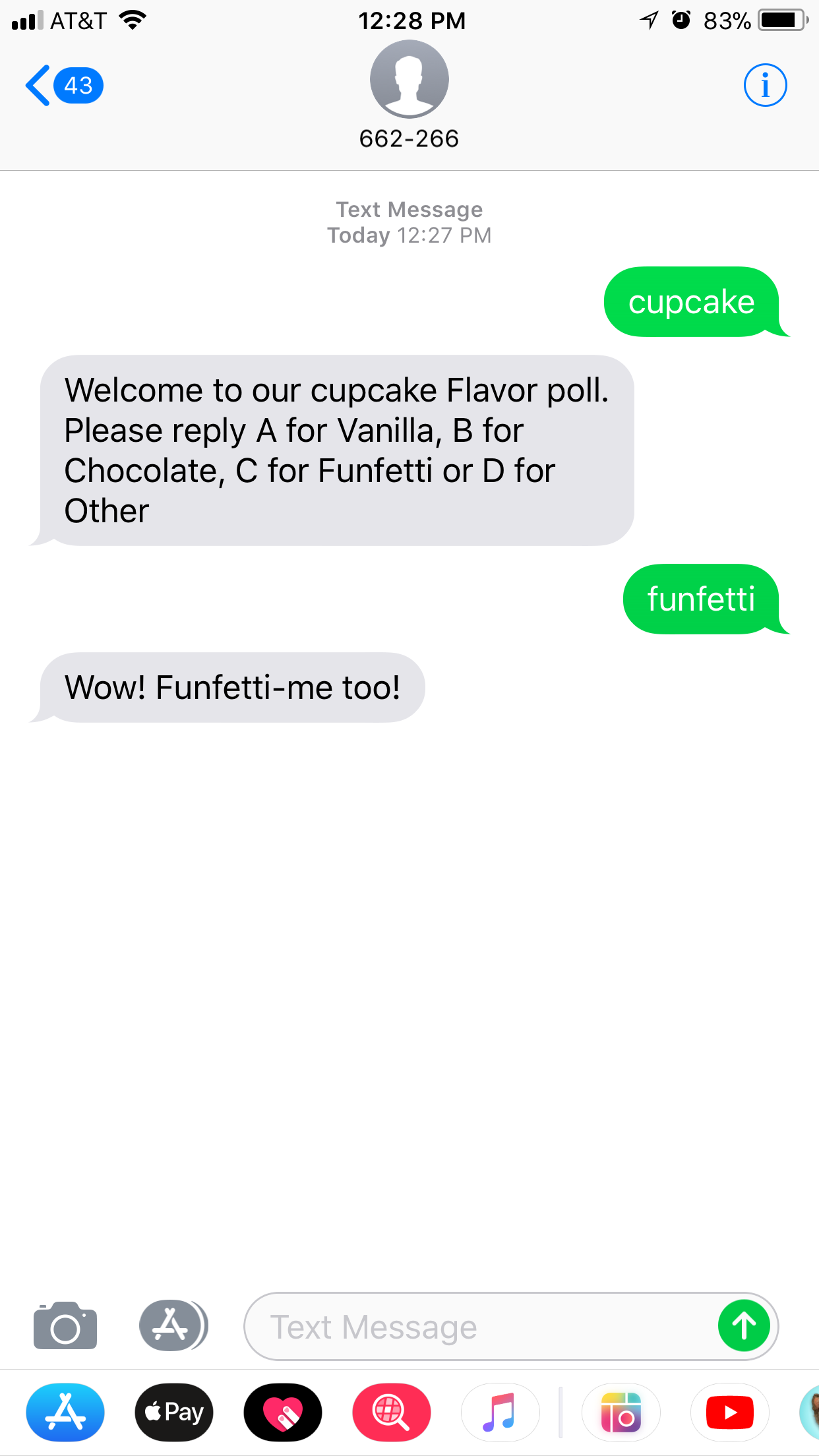The height and width of the screenshot is (1456, 819).
Task: Open conversation details info icon
Action: (x=765, y=85)
